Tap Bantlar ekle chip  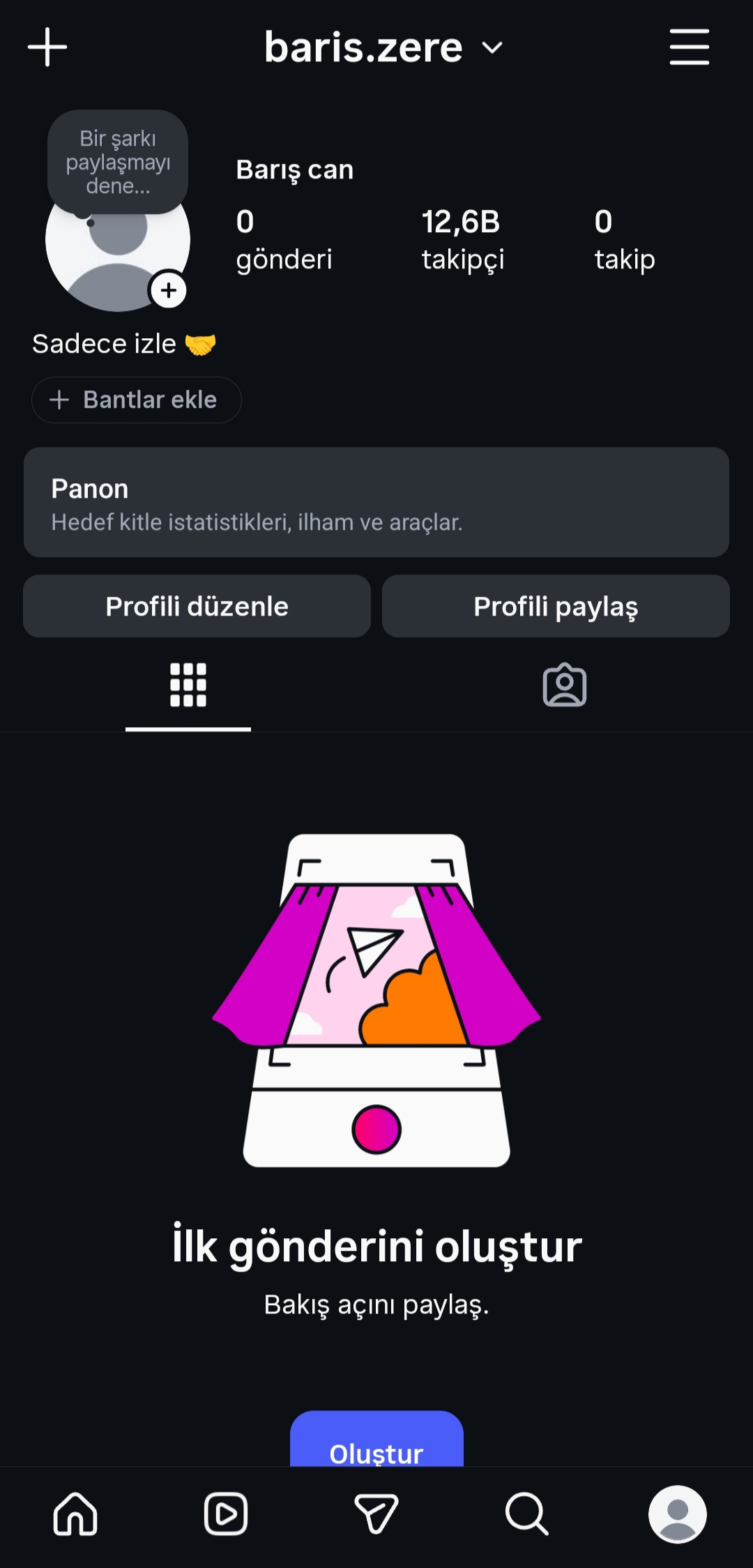pyautogui.click(x=137, y=399)
